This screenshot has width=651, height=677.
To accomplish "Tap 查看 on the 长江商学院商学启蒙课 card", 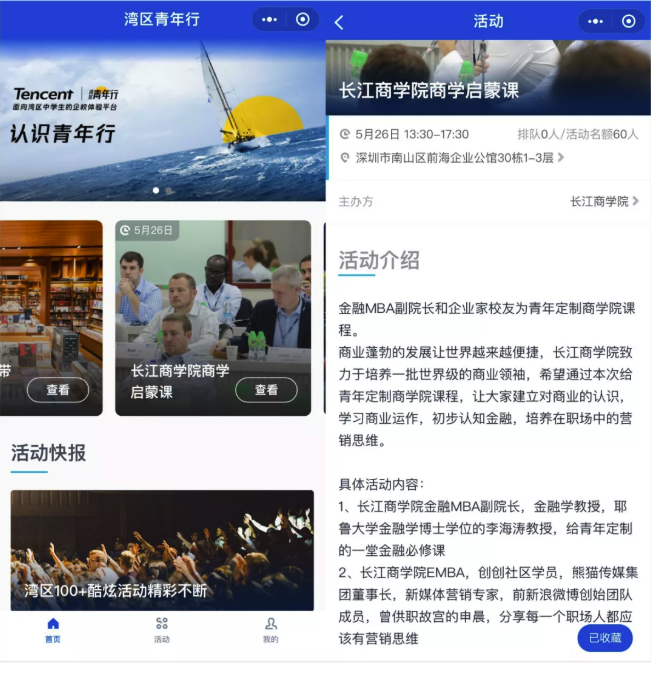I will (266, 390).
